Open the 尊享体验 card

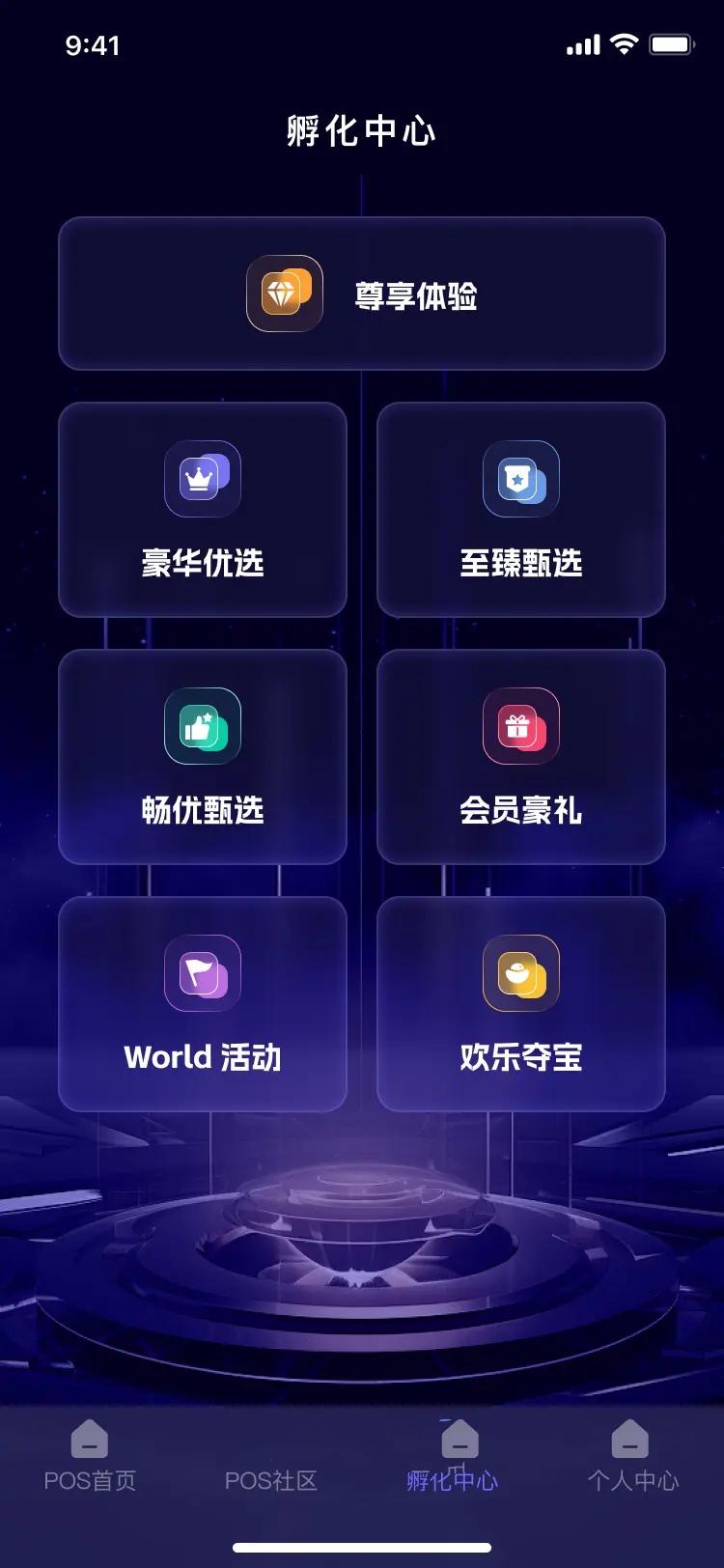362,294
